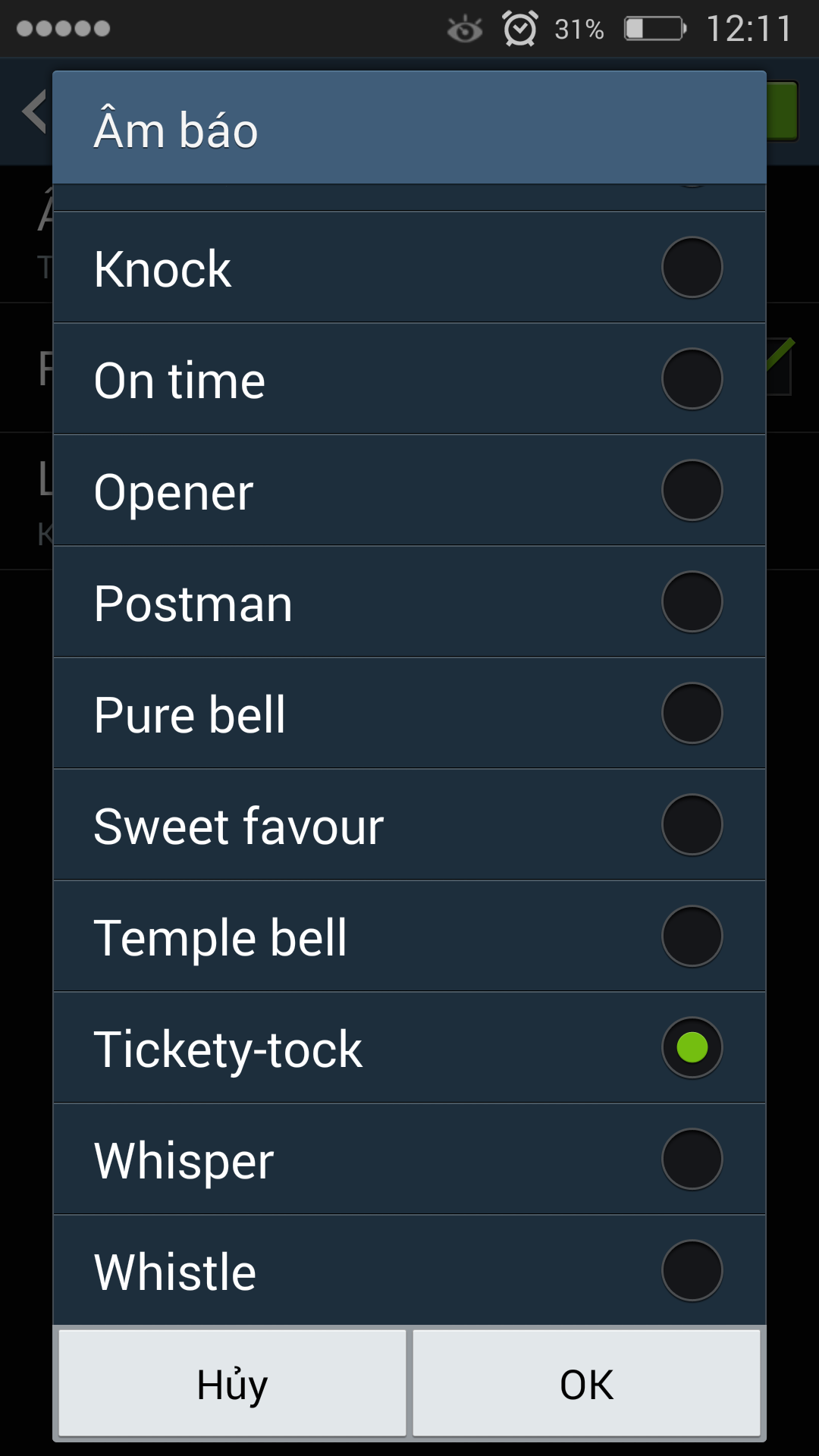This screenshot has width=819, height=1456.
Task: Select the Knock notification sound
Action: tap(409, 268)
